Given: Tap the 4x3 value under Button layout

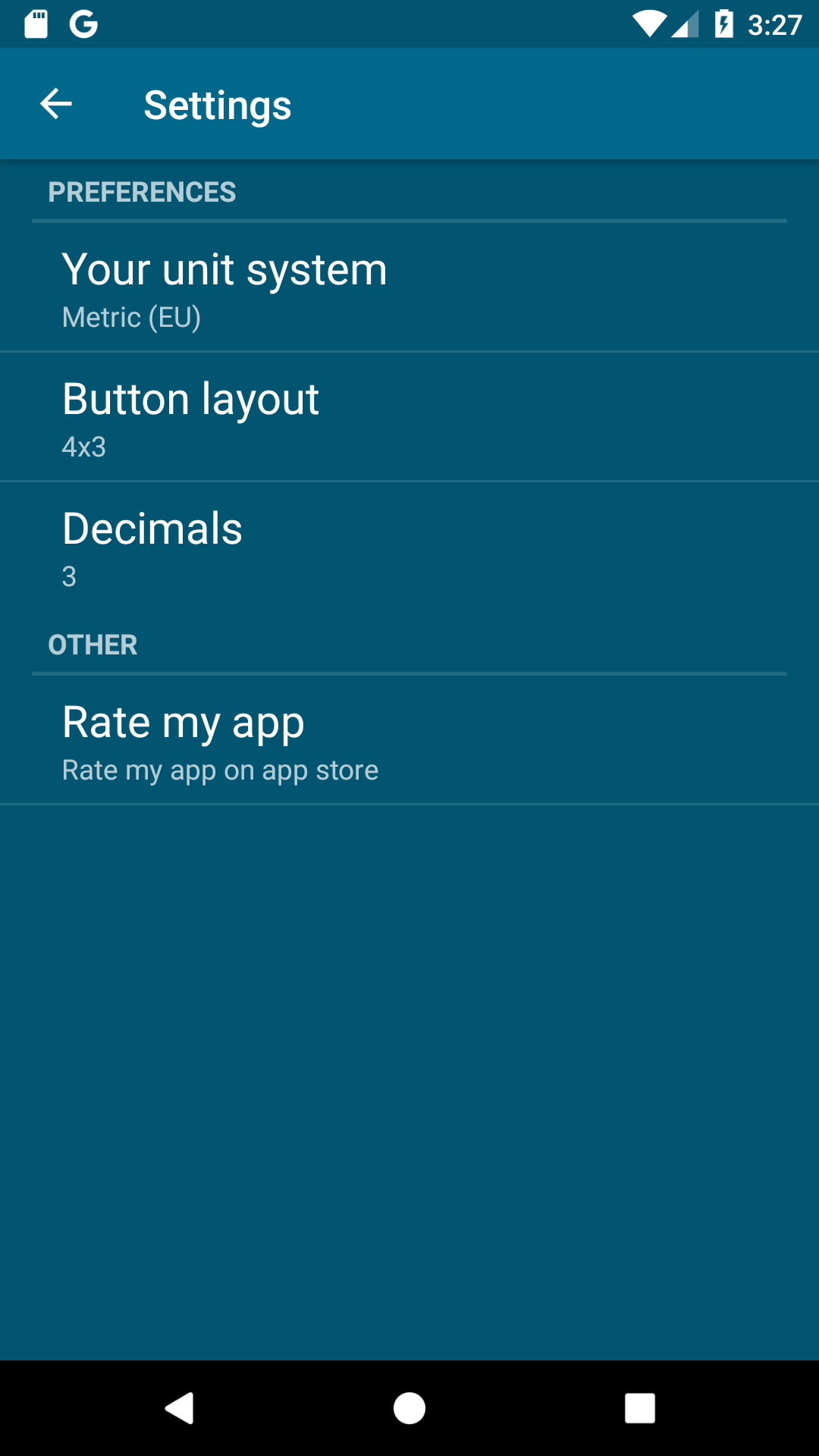Looking at the screenshot, I should (x=85, y=447).
